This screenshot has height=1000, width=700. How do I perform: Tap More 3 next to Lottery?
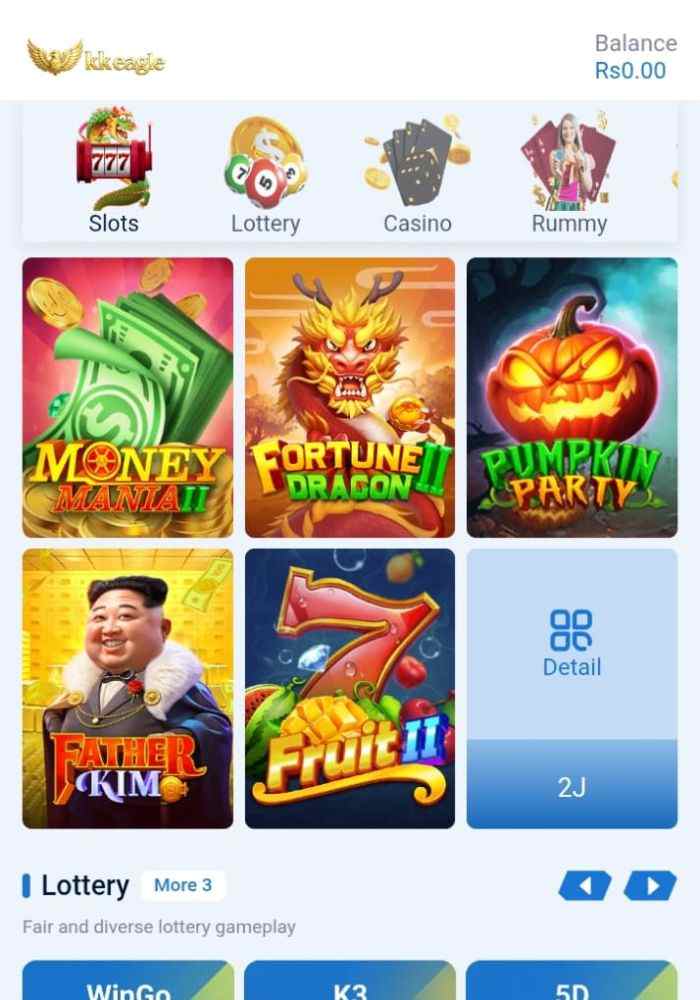(x=183, y=885)
